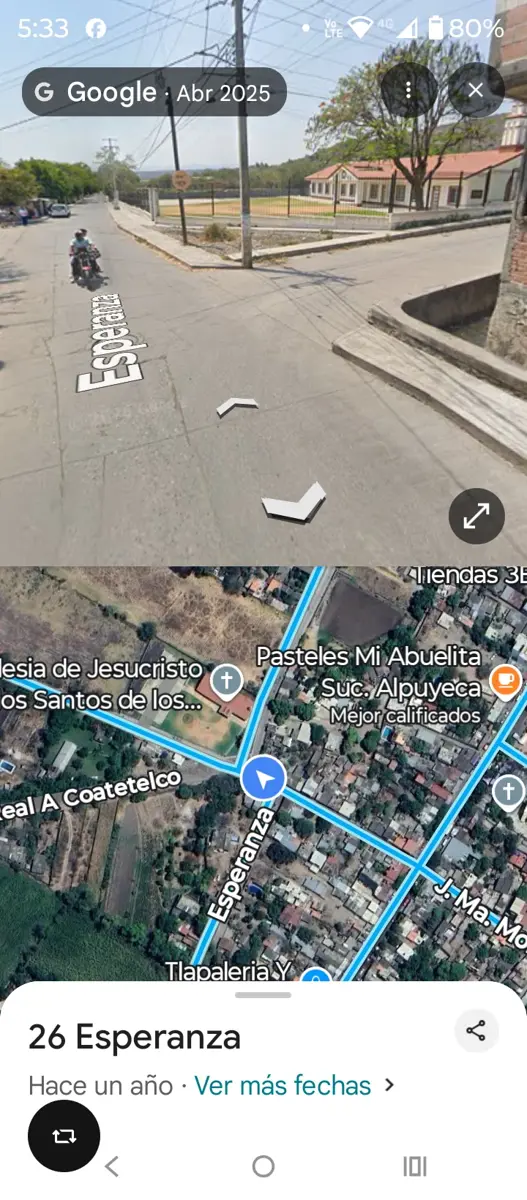Go to the home screen
Image resolution: width=527 pixels, height=1200 pixels.
[x=263, y=1166]
